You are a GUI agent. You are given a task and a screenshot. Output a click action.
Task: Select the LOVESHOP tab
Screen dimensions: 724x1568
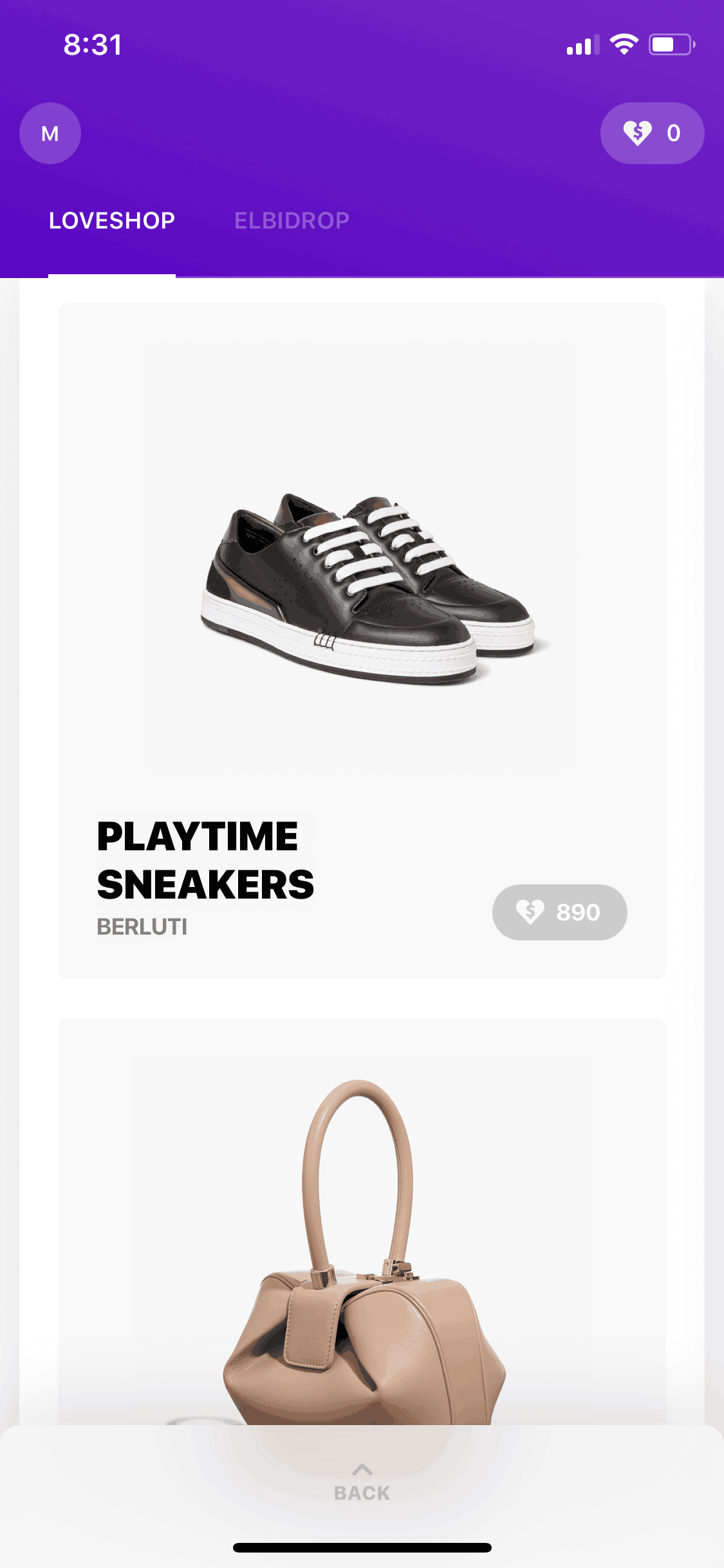click(x=112, y=221)
